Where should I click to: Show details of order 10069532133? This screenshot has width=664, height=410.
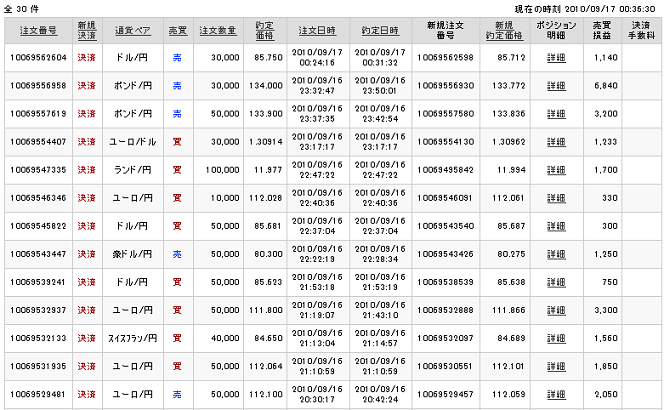click(x=556, y=338)
